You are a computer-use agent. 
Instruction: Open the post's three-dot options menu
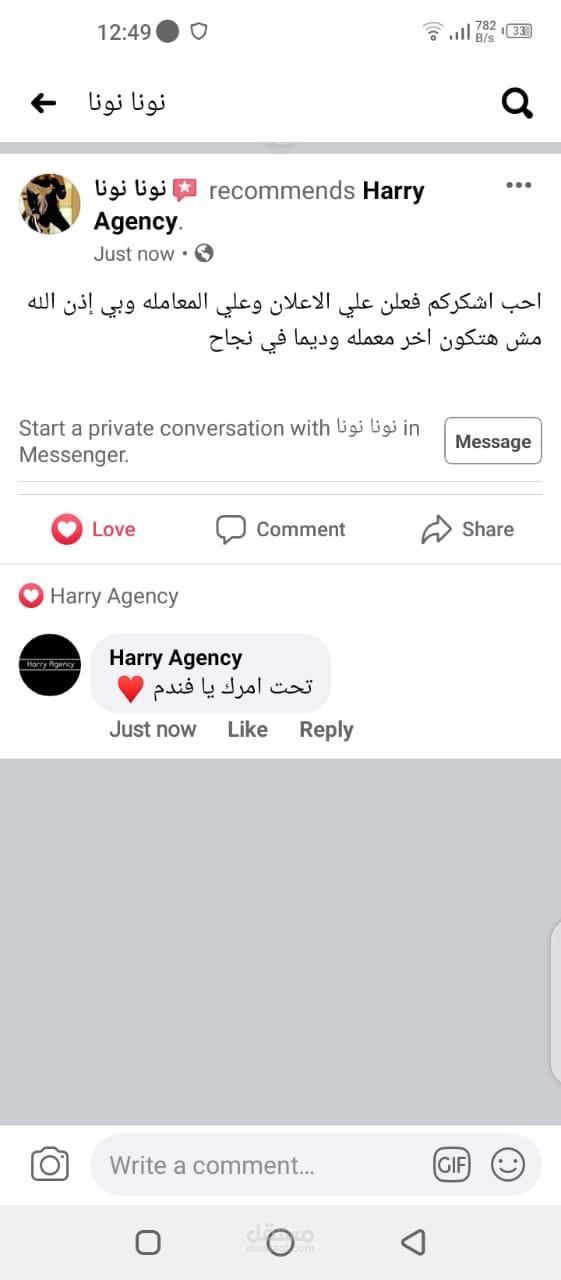coord(518,185)
